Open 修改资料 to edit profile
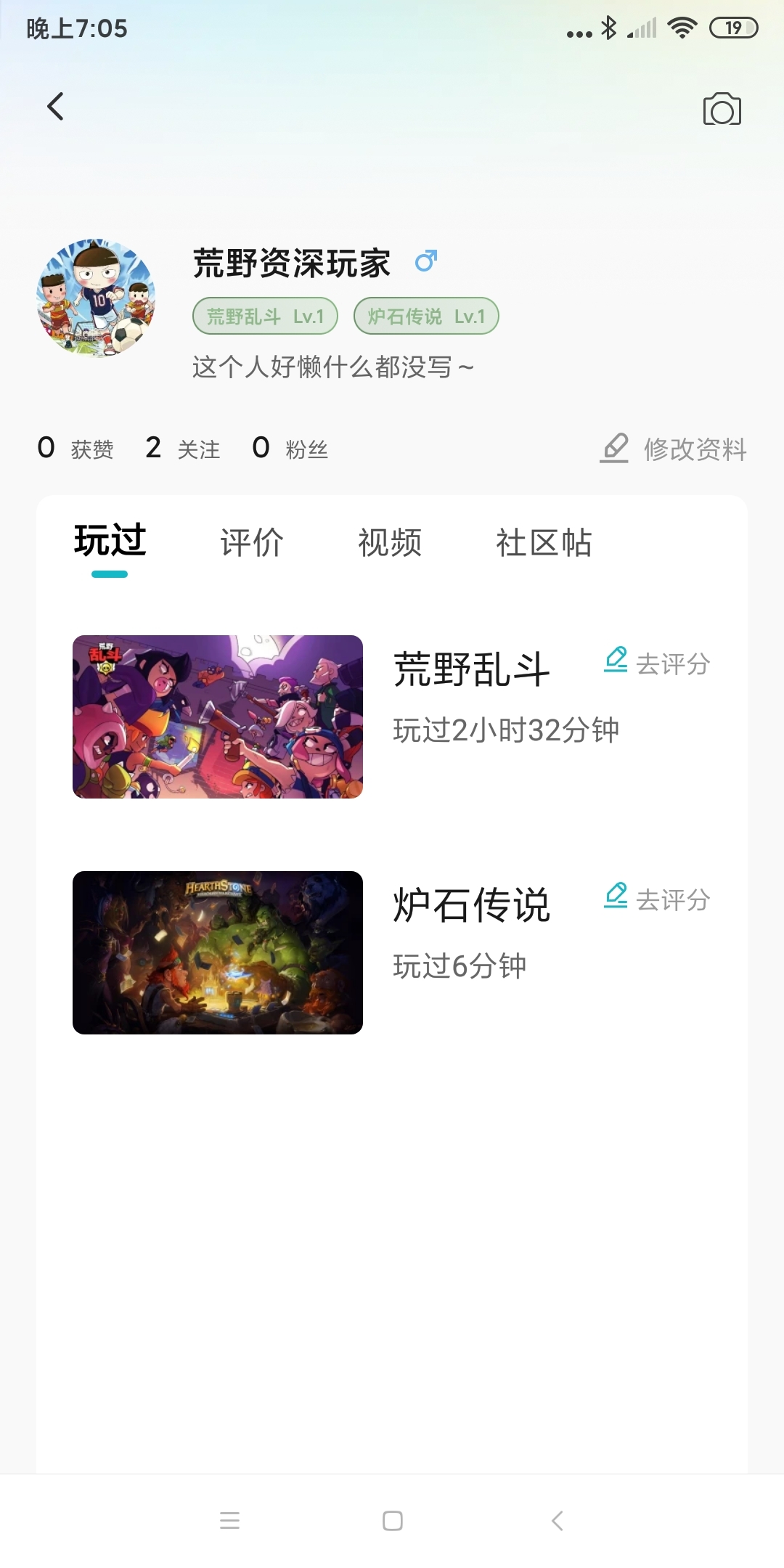The width and height of the screenshot is (784, 1568). pos(693,449)
